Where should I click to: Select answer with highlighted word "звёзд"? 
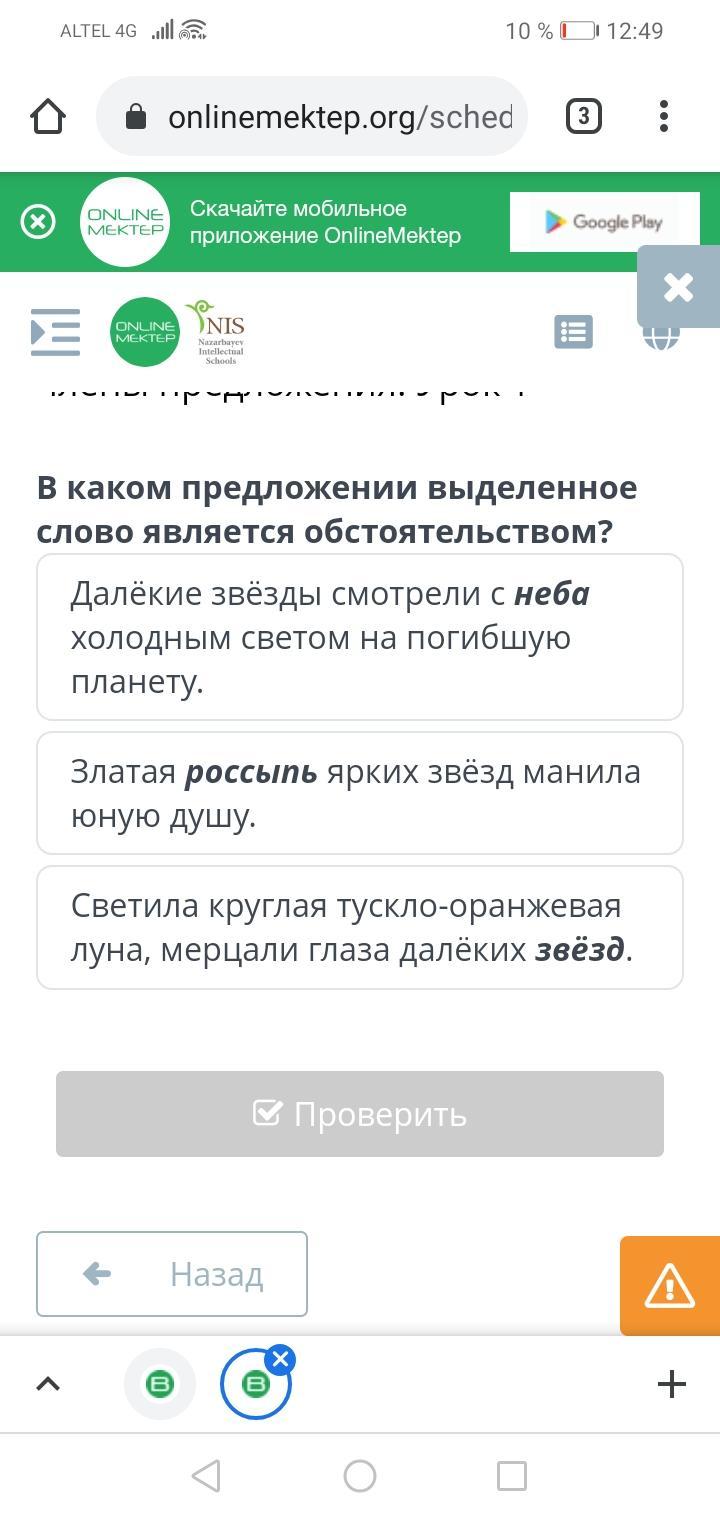pos(360,927)
